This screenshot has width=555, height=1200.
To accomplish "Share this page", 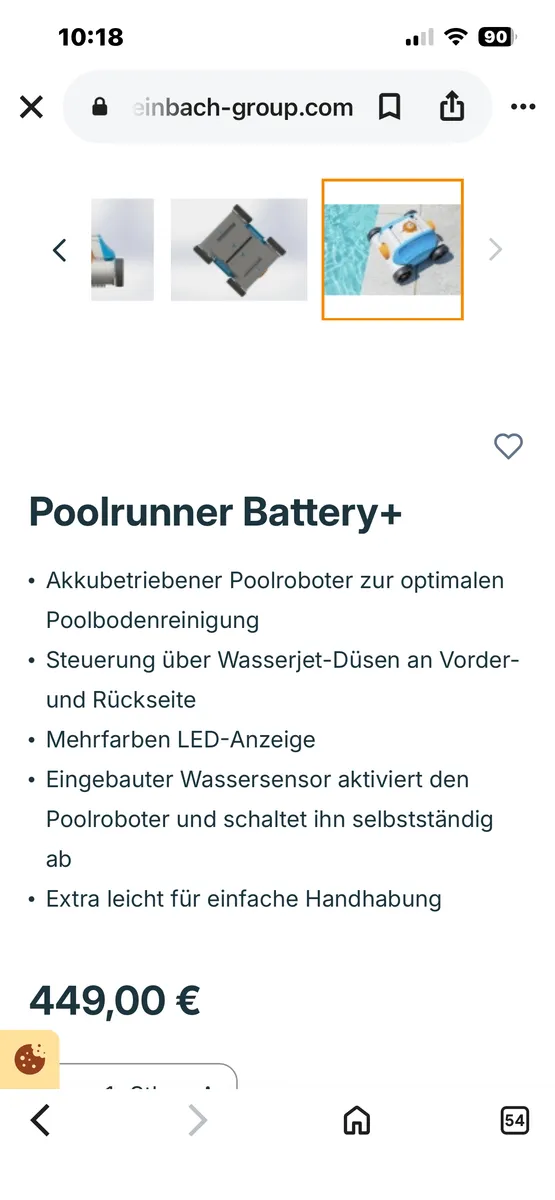I will click(x=452, y=106).
